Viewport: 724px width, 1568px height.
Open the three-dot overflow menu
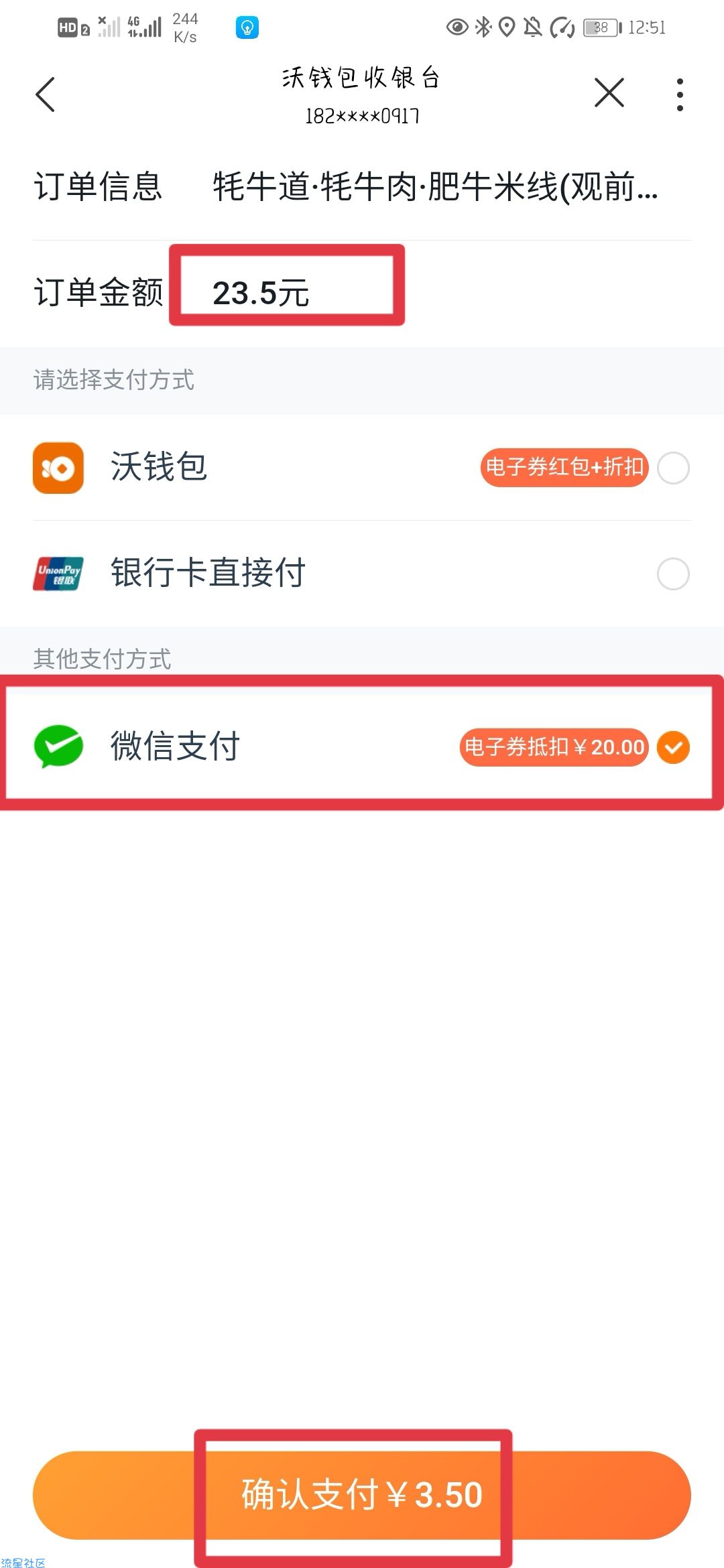click(679, 94)
